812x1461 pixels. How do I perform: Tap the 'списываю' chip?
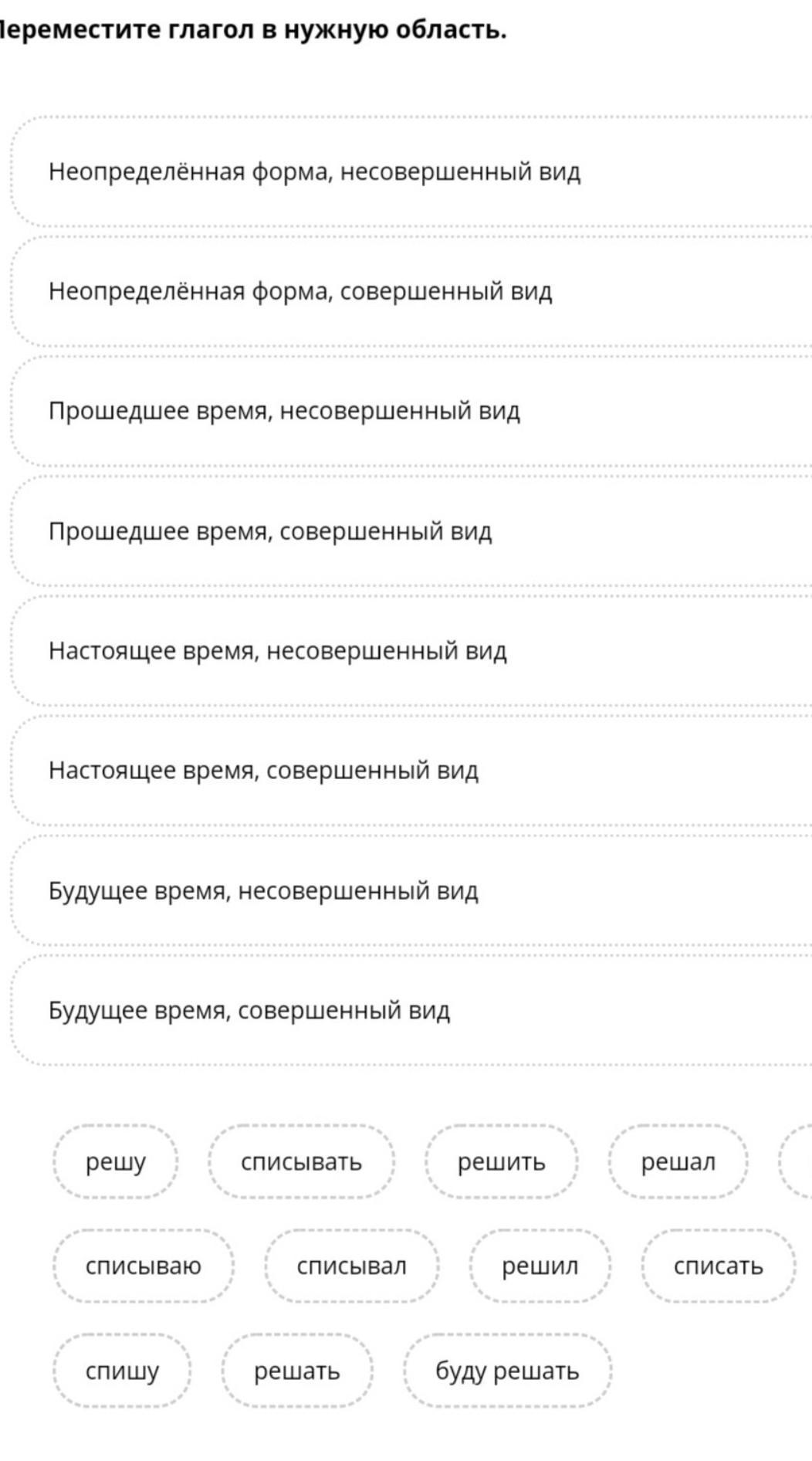143,1266
